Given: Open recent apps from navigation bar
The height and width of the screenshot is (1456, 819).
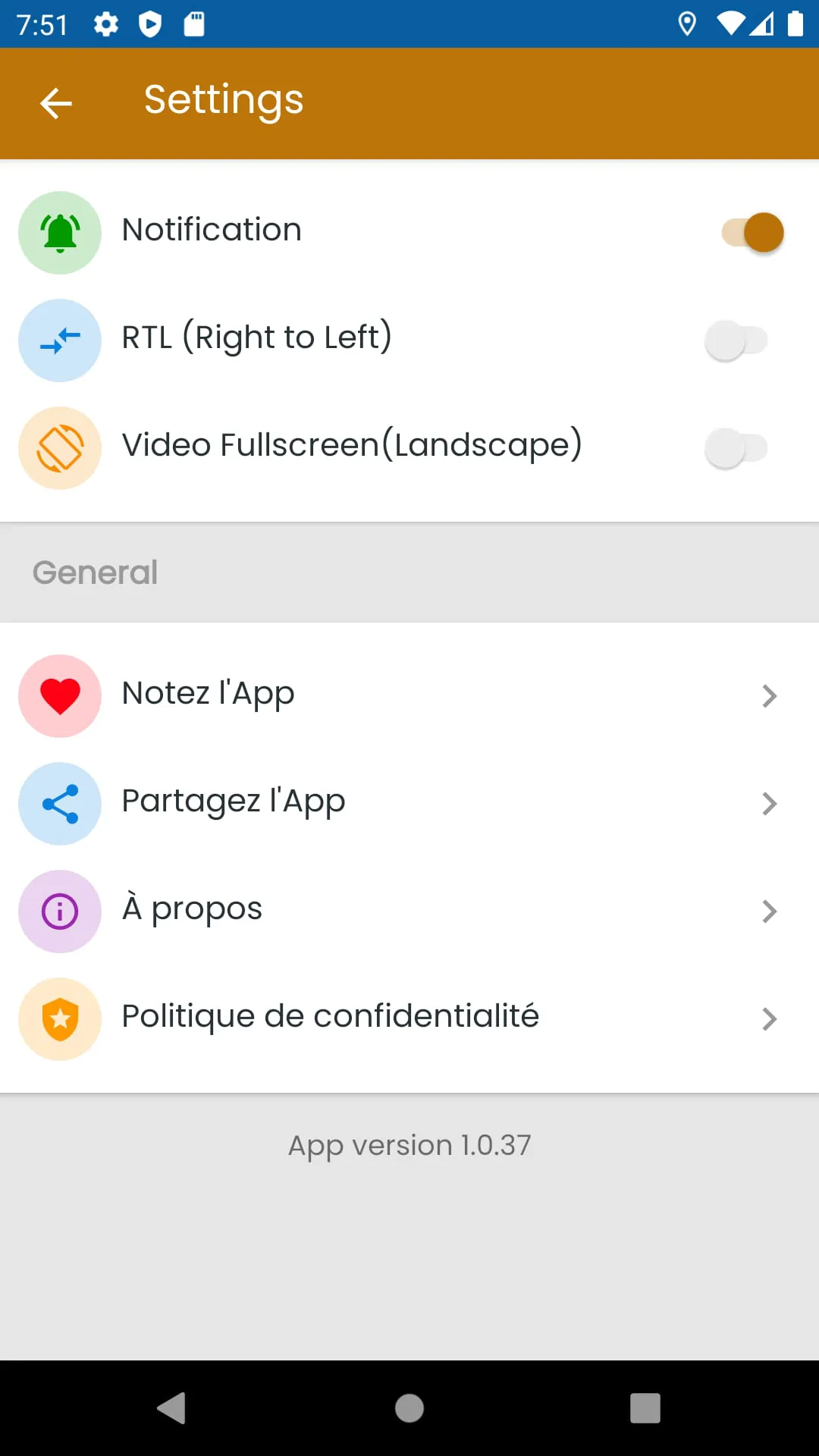Looking at the screenshot, I should click(645, 1408).
